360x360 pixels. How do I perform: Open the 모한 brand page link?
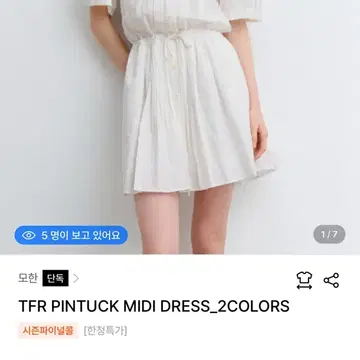(x=49, y=278)
